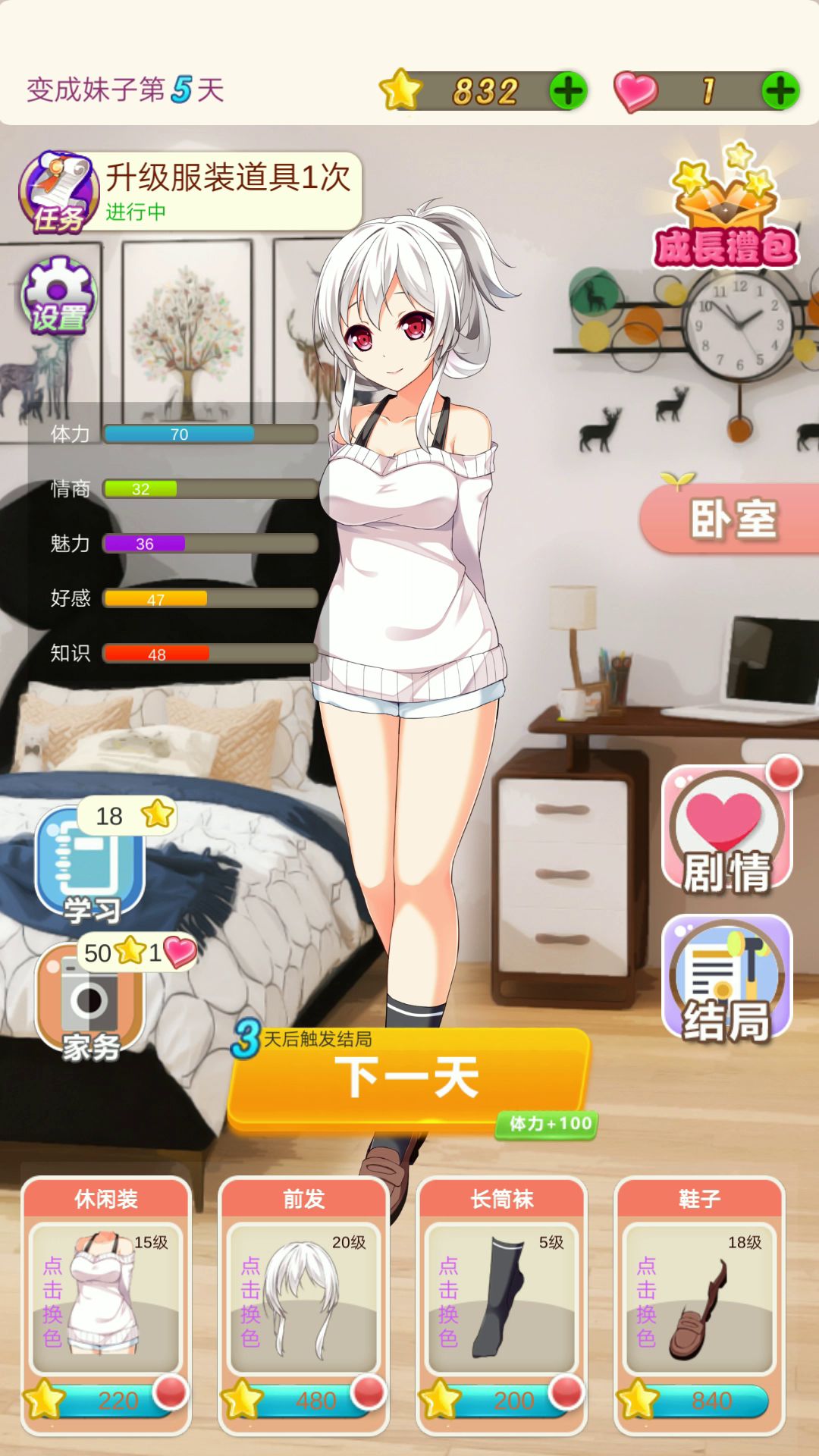This screenshot has height=1456, width=819.
Task: Add more hearts with the plus button
Action: (x=780, y=91)
